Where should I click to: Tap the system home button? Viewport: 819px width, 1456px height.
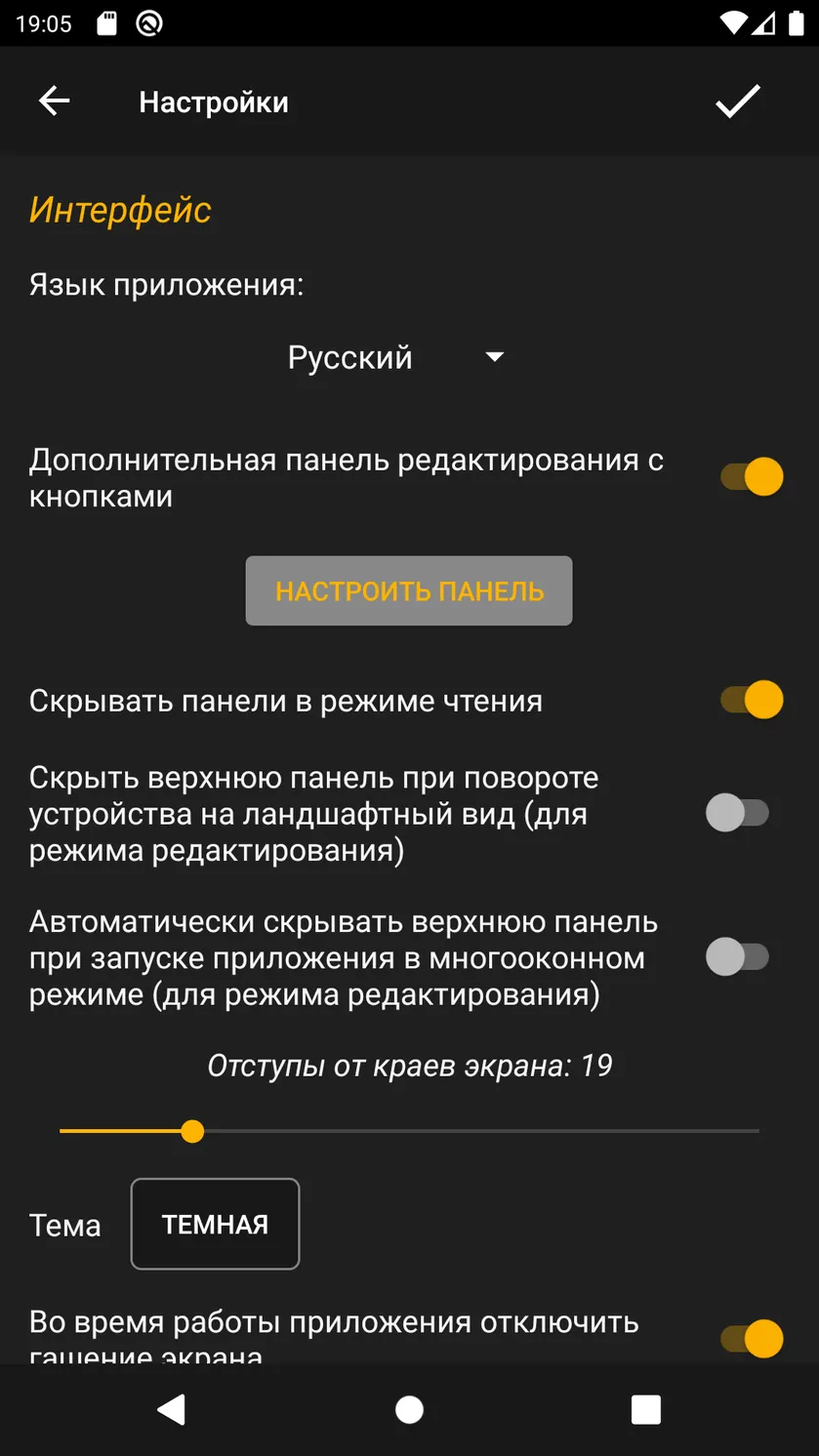(409, 1409)
